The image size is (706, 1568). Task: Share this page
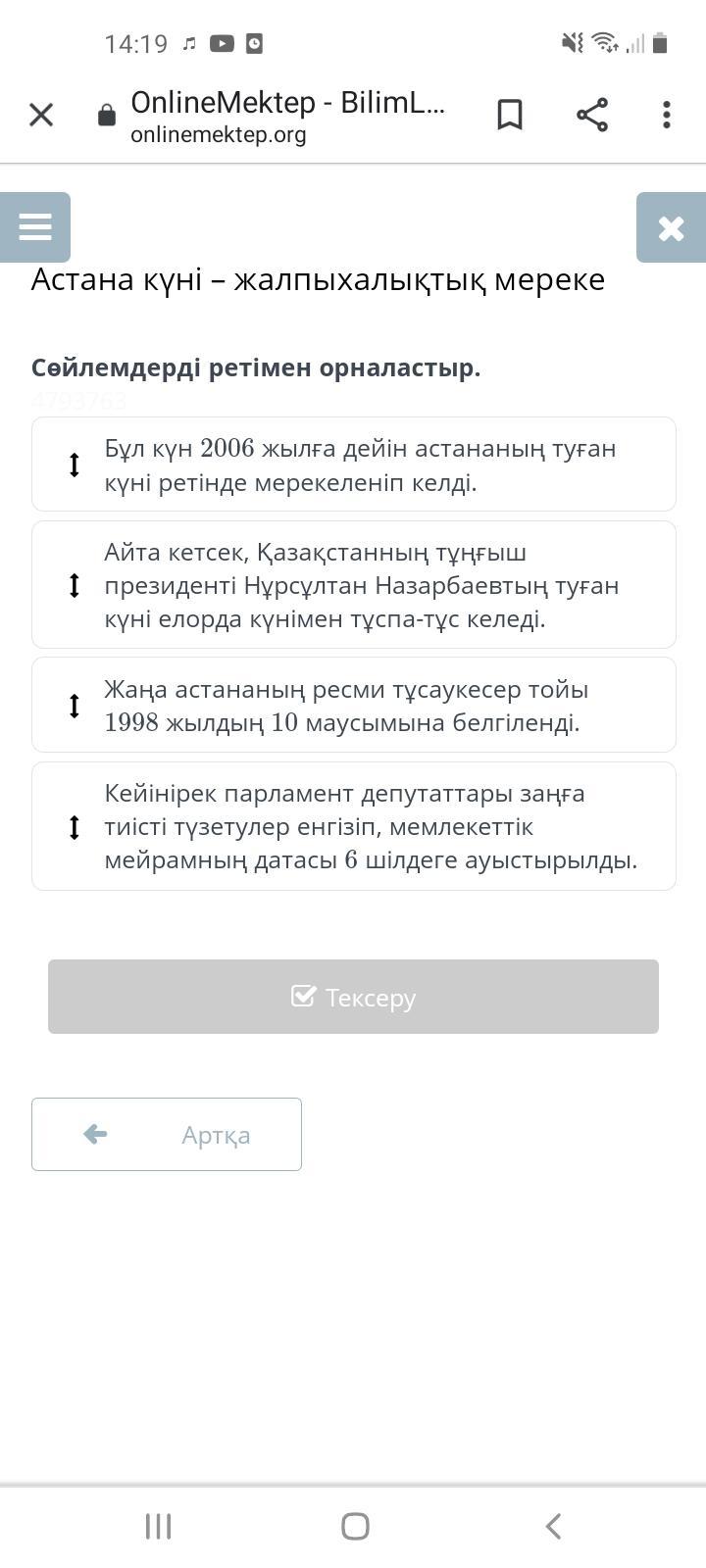point(592,115)
